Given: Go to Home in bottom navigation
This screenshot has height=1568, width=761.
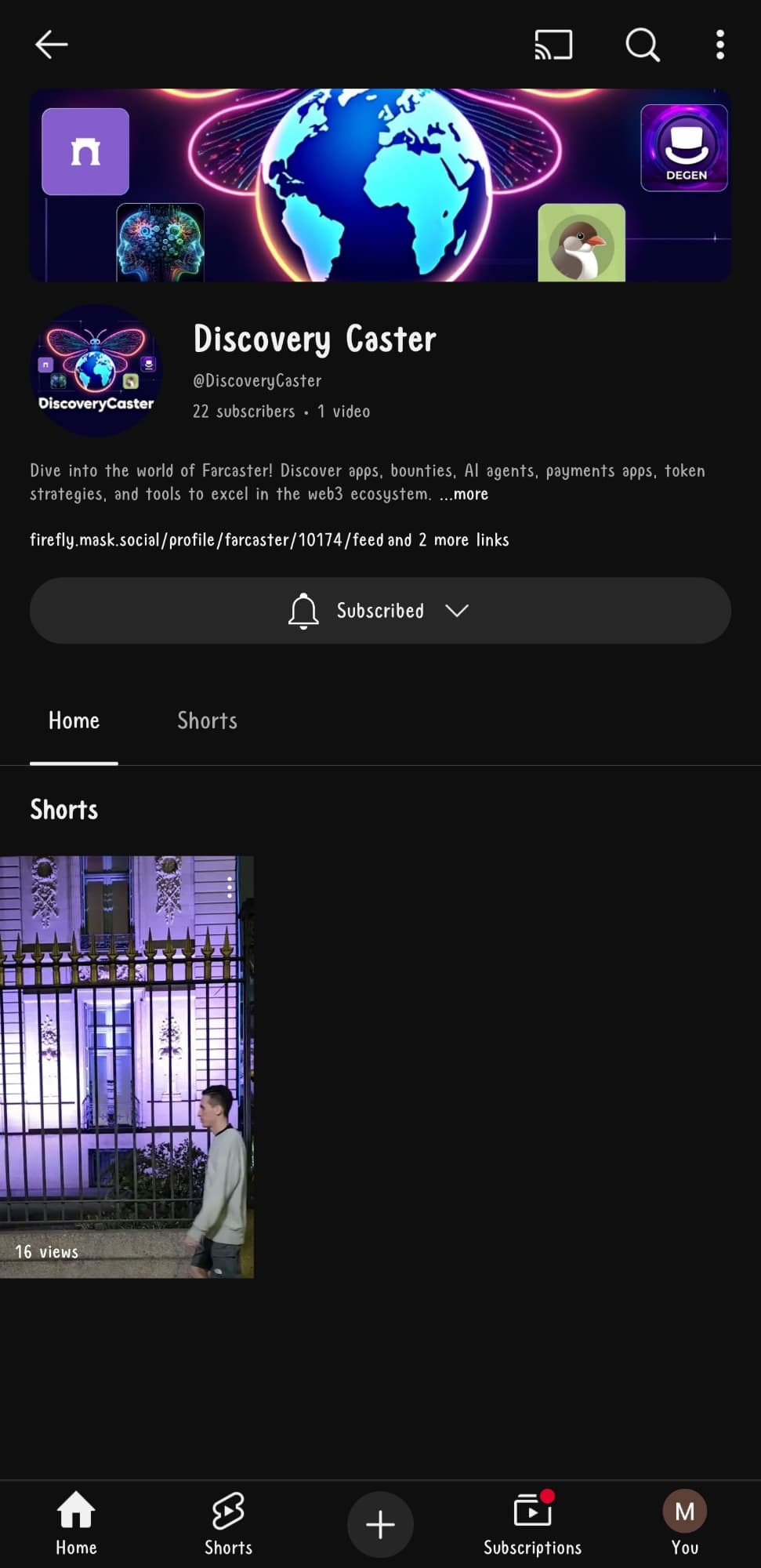Looking at the screenshot, I should pyautogui.click(x=76, y=1523).
